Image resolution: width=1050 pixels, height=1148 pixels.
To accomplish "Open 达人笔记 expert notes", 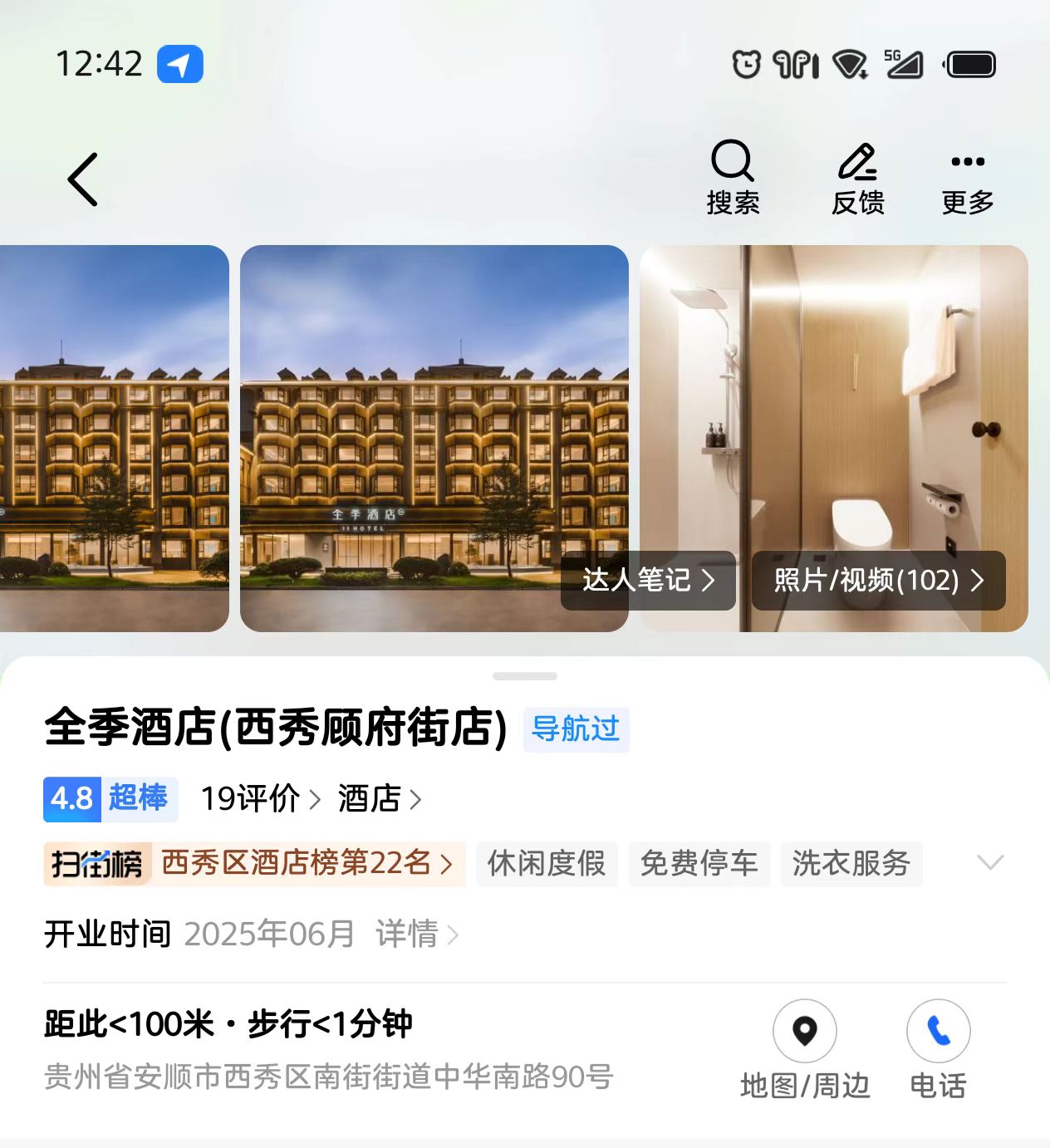I will tap(648, 580).
